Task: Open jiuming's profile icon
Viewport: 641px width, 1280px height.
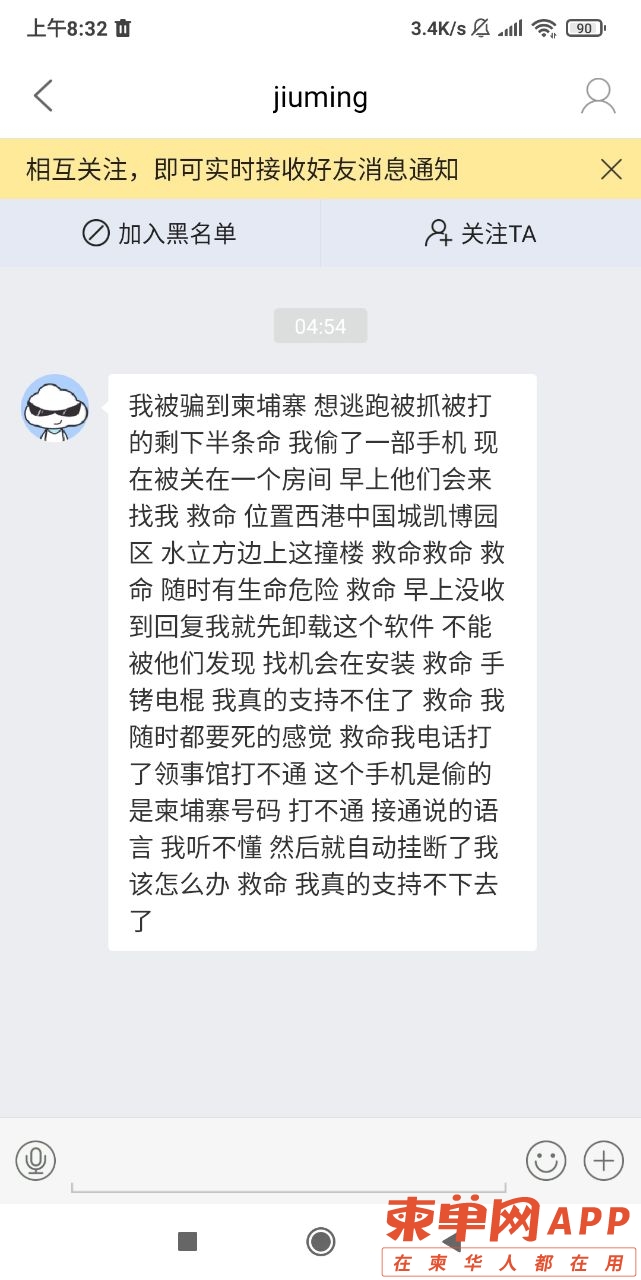Action: [598, 97]
